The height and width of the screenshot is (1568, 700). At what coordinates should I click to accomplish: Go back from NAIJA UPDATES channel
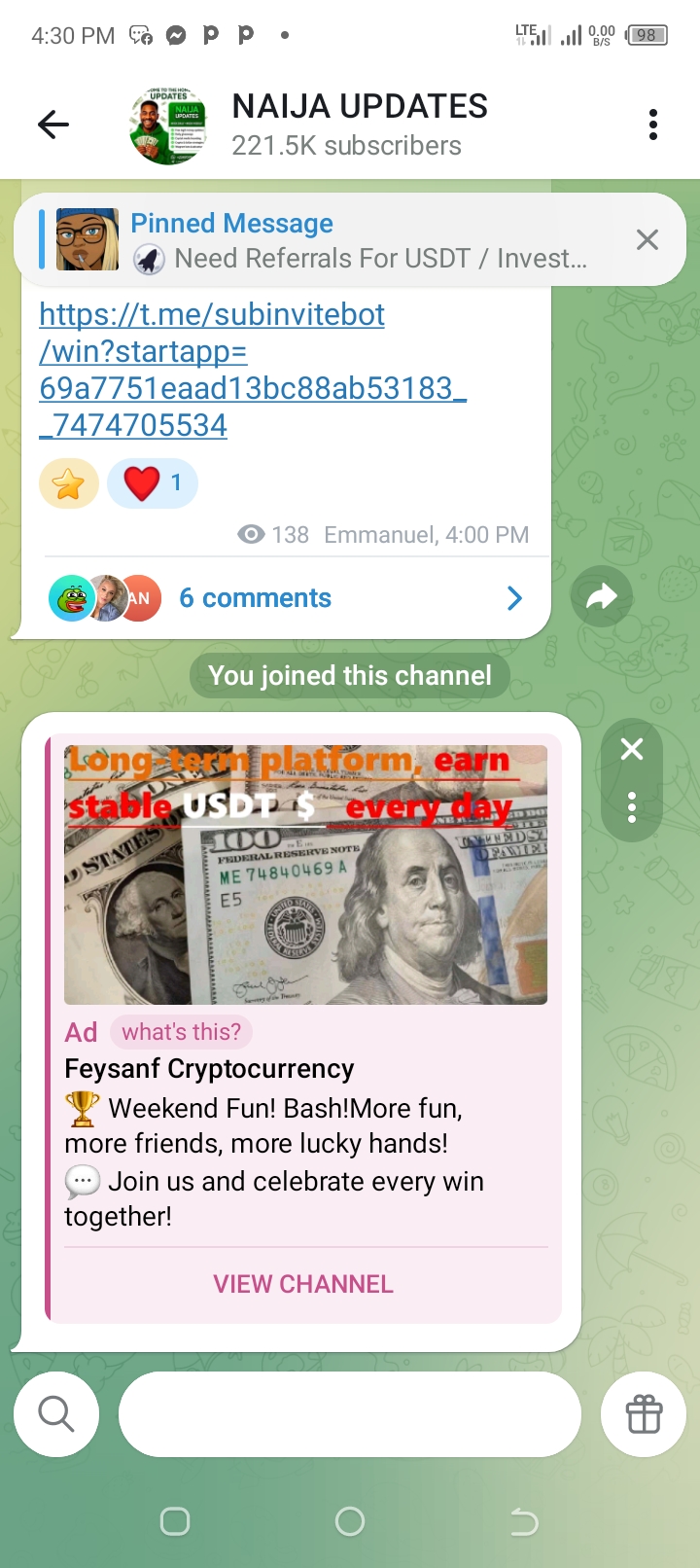(x=53, y=125)
